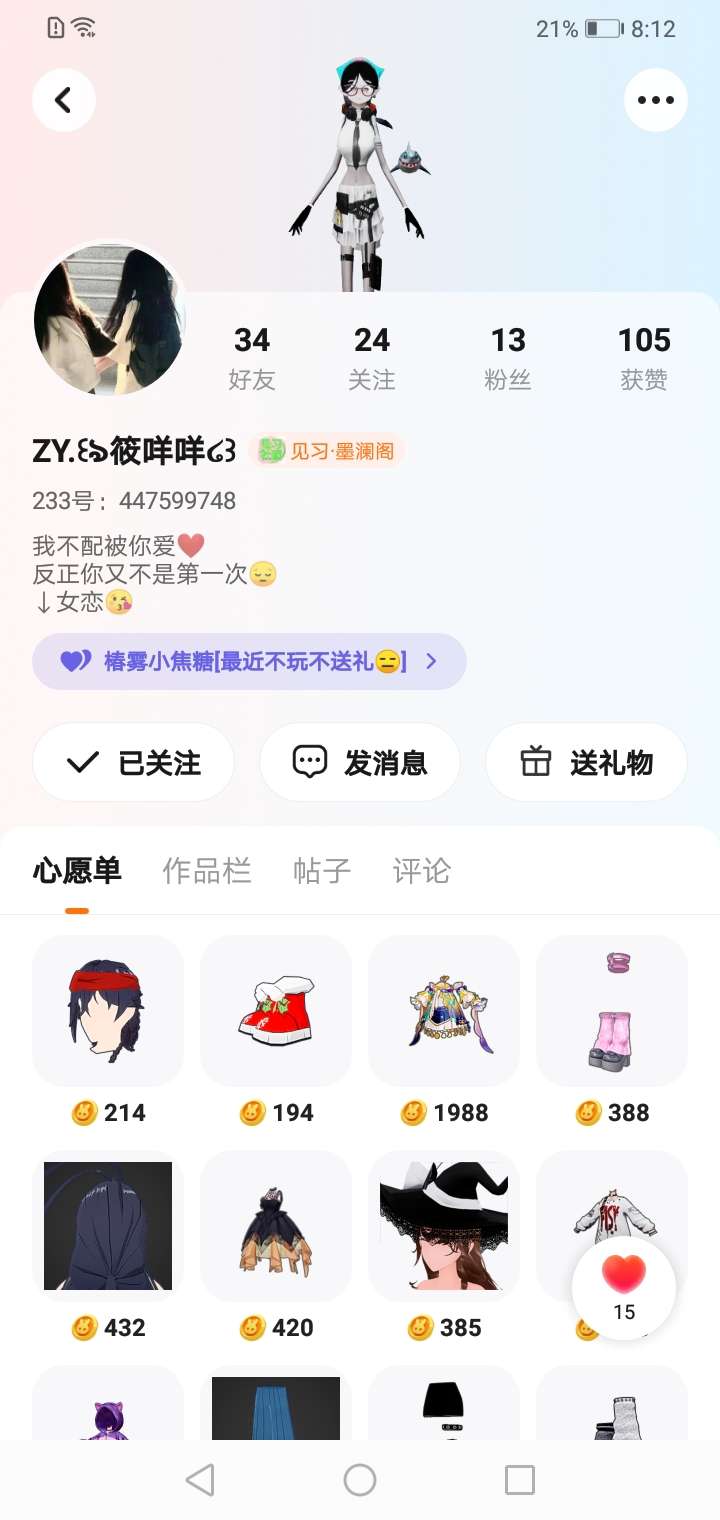Open the pink boots item priced 388
The width and height of the screenshot is (720, 1520).
[612, 1010]
